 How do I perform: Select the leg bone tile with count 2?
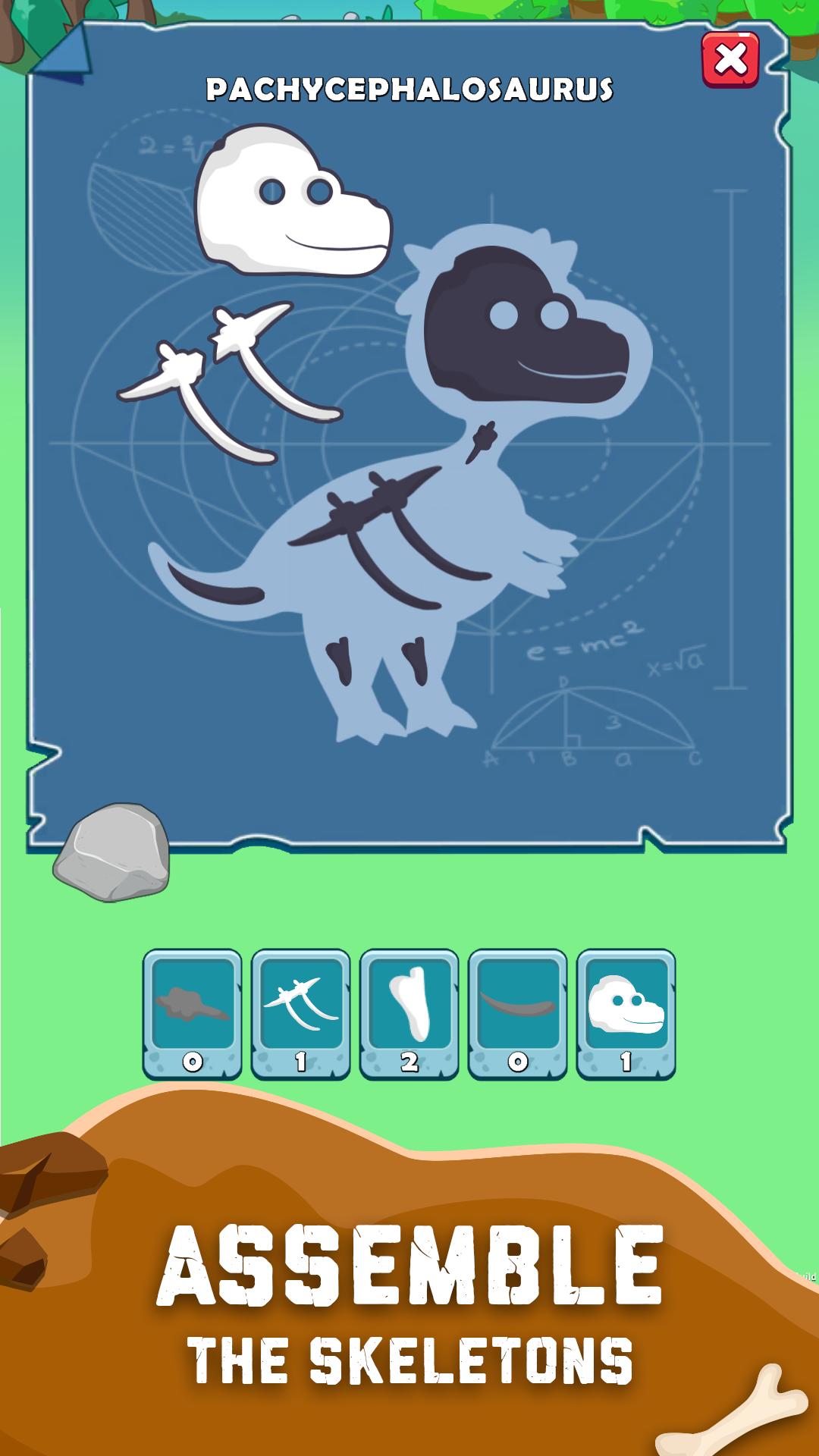point(409,1014)
